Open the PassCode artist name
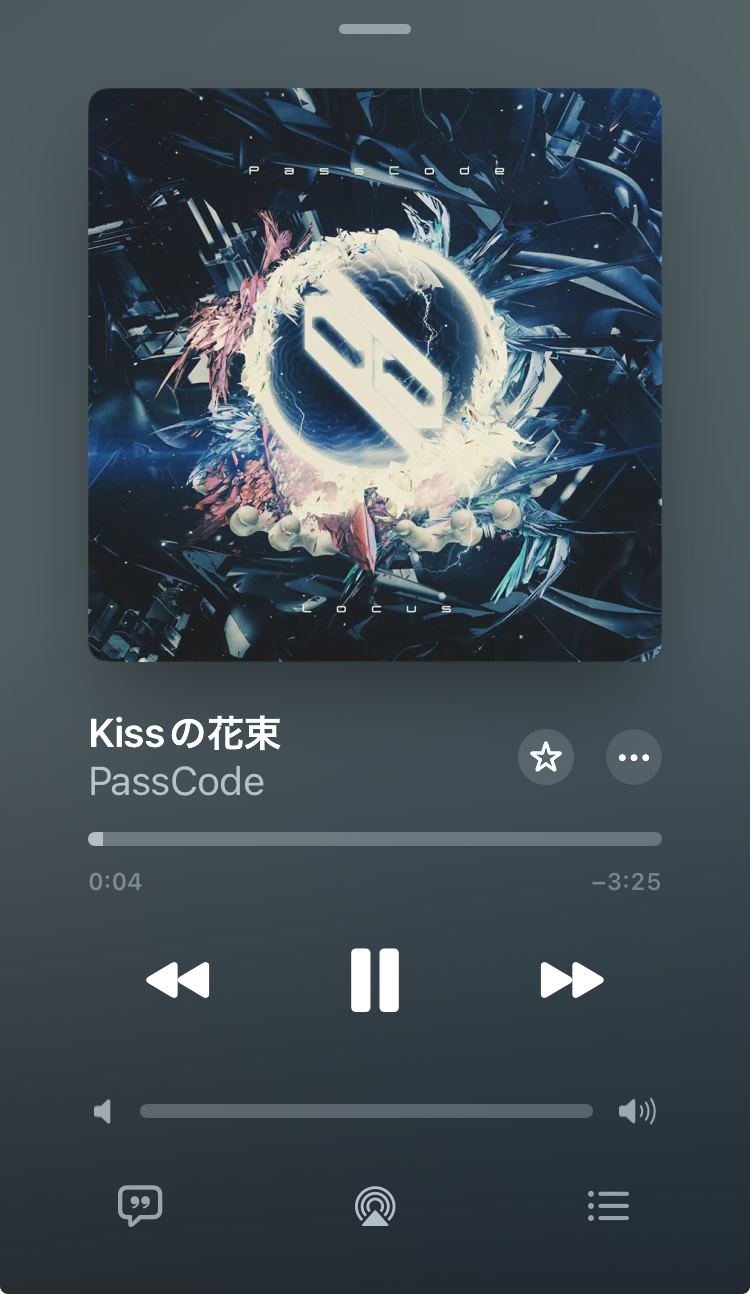The height and width of the screenshot is (1294, 750). click(177, 782)
